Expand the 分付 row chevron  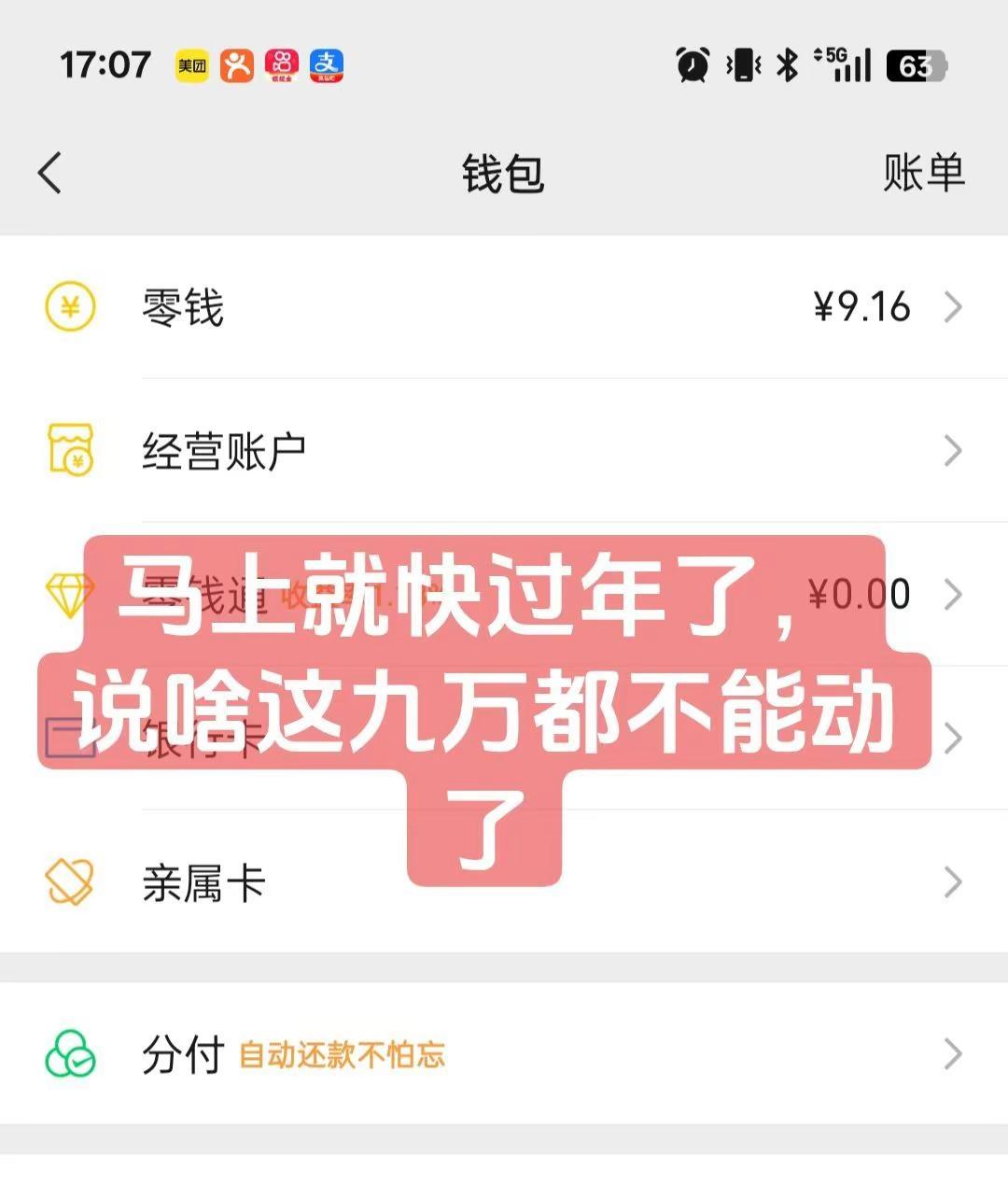[x=954, y=1053]
